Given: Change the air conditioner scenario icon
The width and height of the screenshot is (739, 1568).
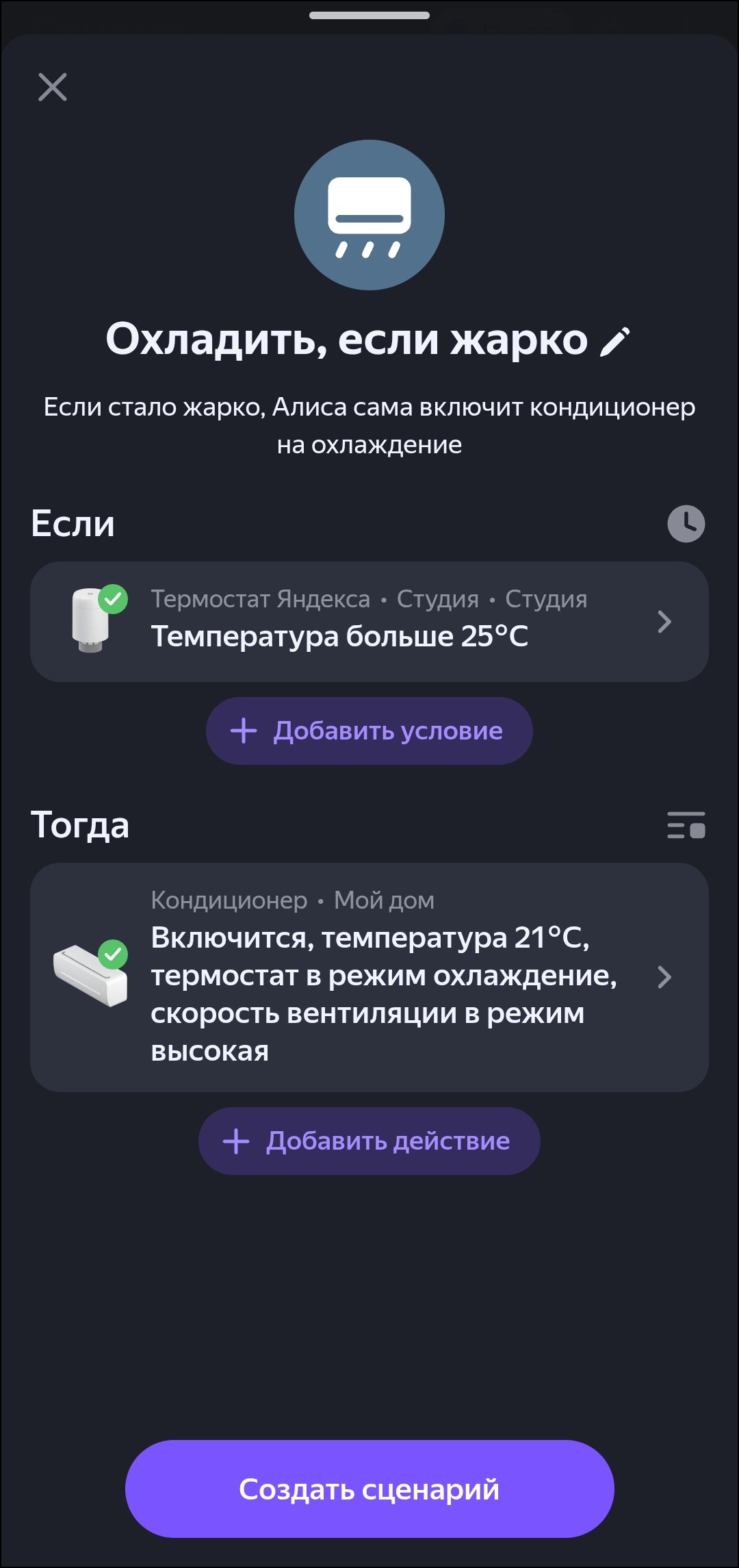Looking at the screenshot, I should point(369,215).
